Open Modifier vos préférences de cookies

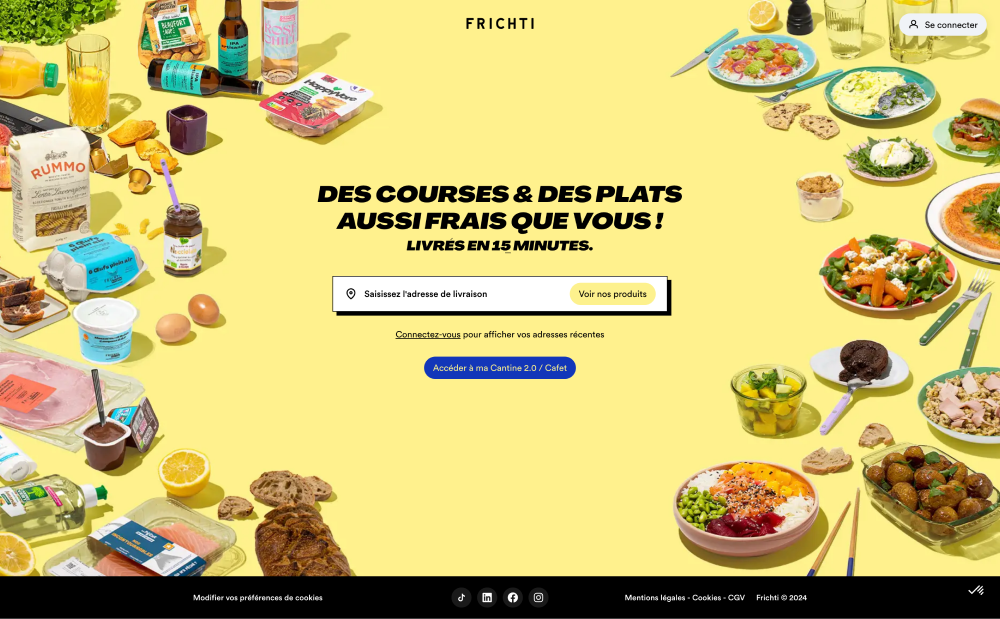258,598
